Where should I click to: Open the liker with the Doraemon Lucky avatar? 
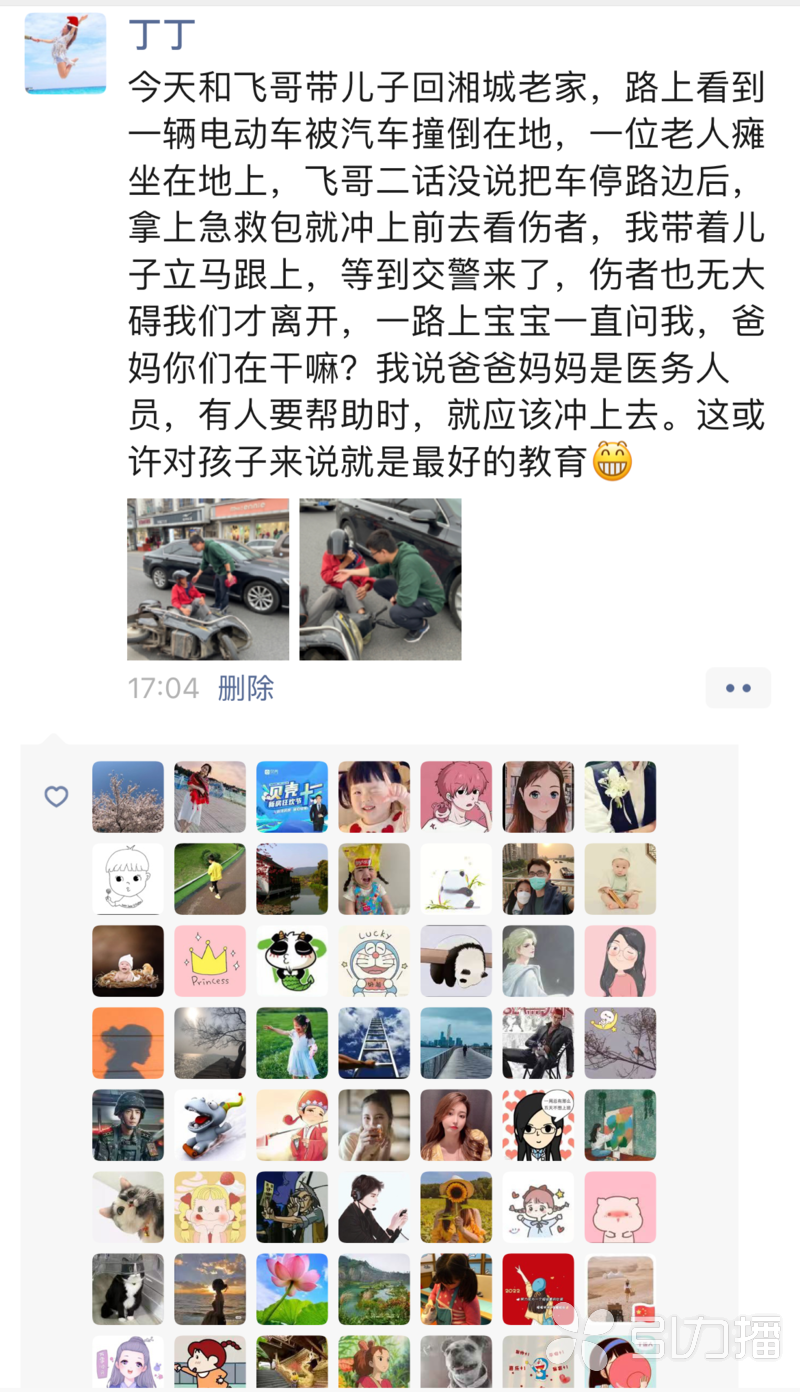374,961
